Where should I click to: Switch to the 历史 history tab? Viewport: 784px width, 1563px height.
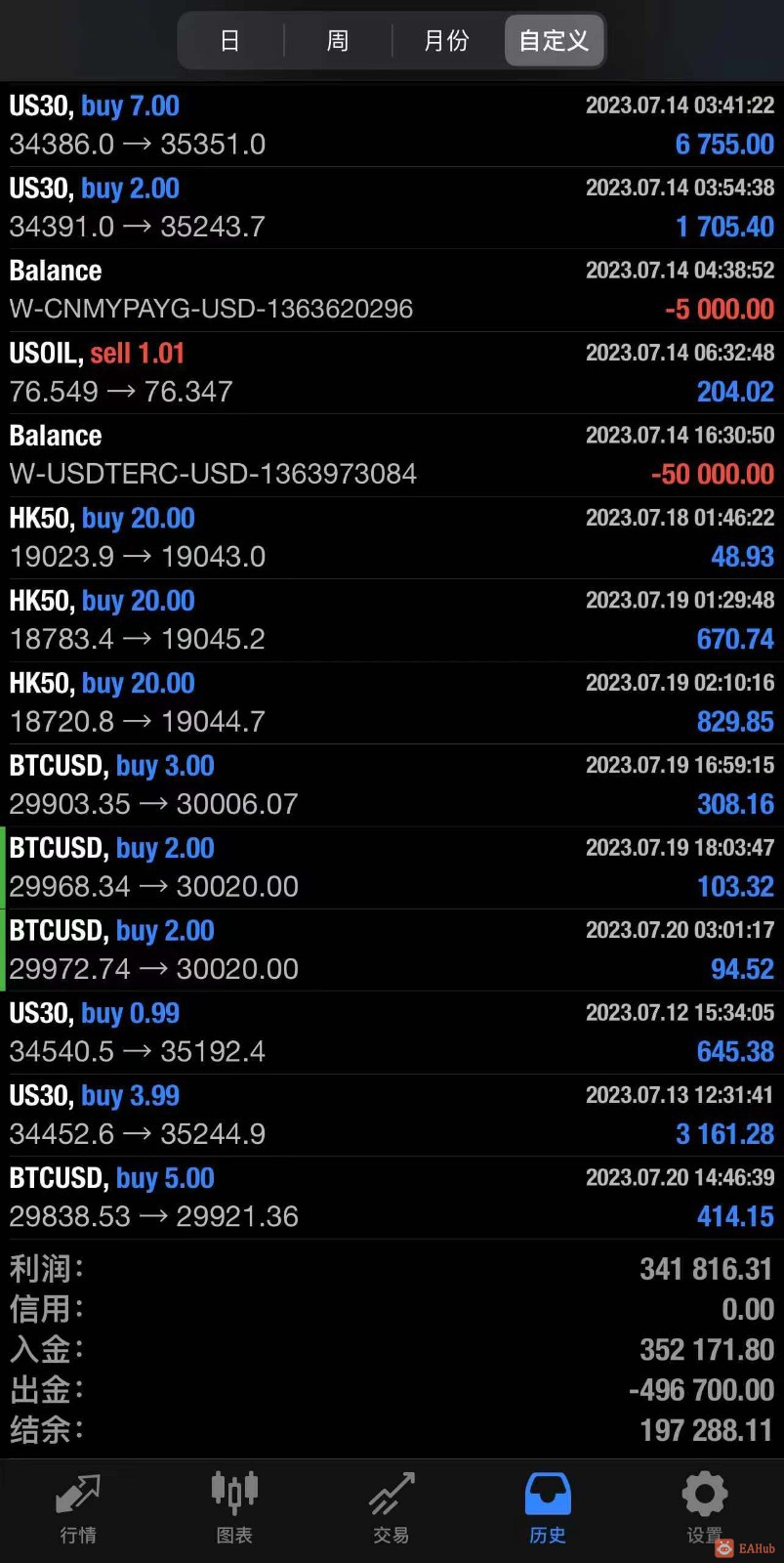click(x=548, y=1509)
